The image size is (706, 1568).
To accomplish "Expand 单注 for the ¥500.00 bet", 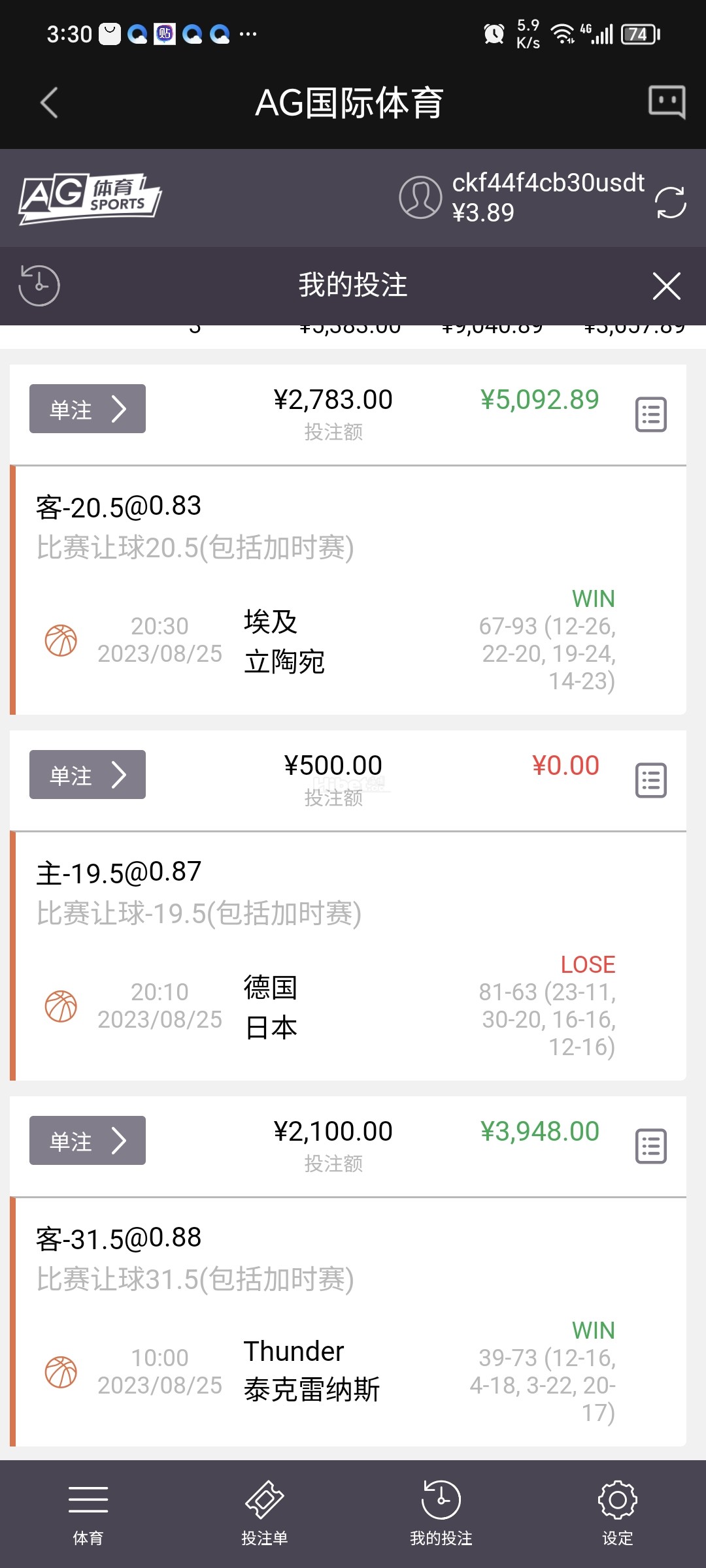I will click(88, 775).
